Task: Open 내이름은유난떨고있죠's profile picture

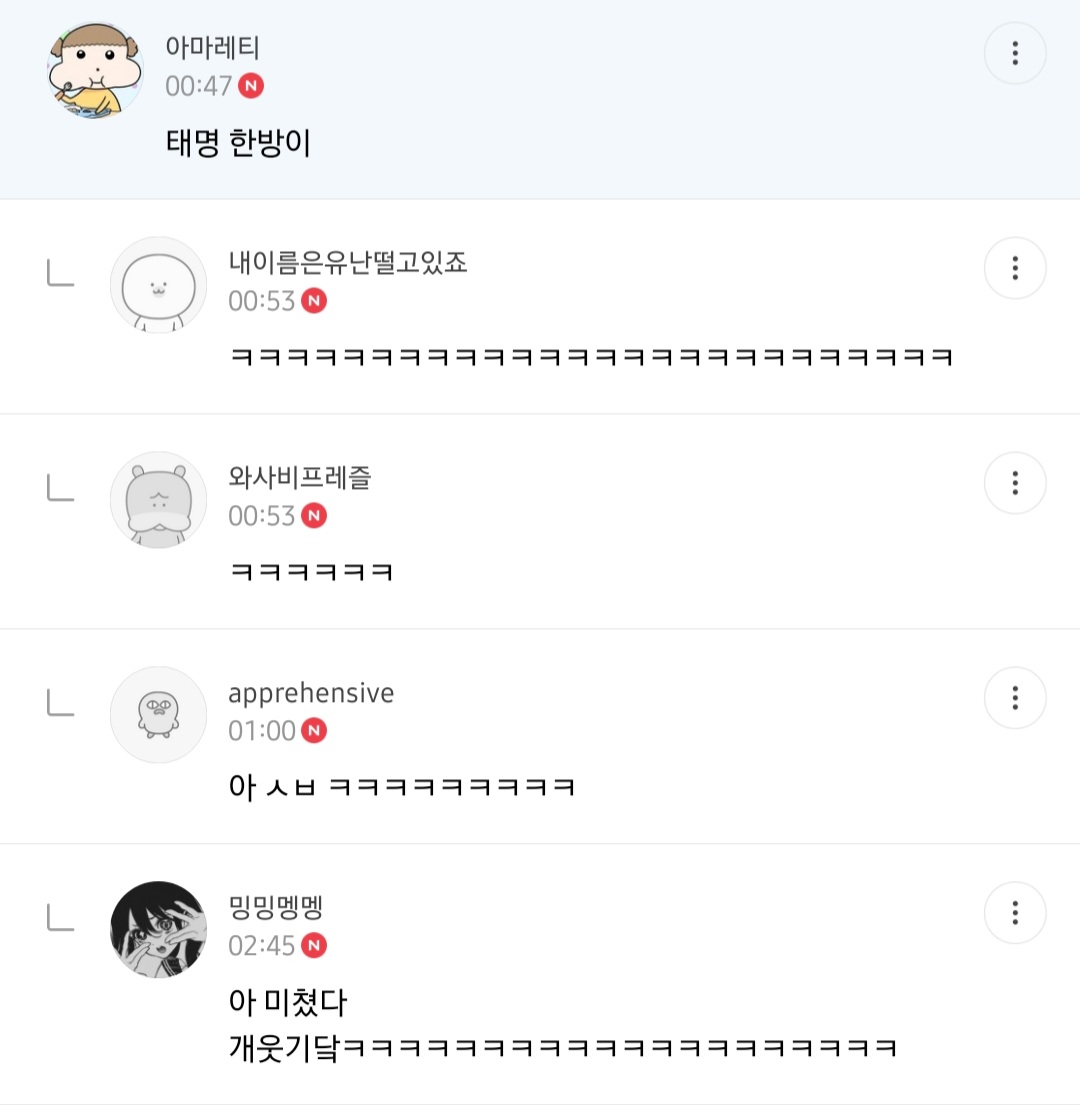Action: tap(158, 285)
